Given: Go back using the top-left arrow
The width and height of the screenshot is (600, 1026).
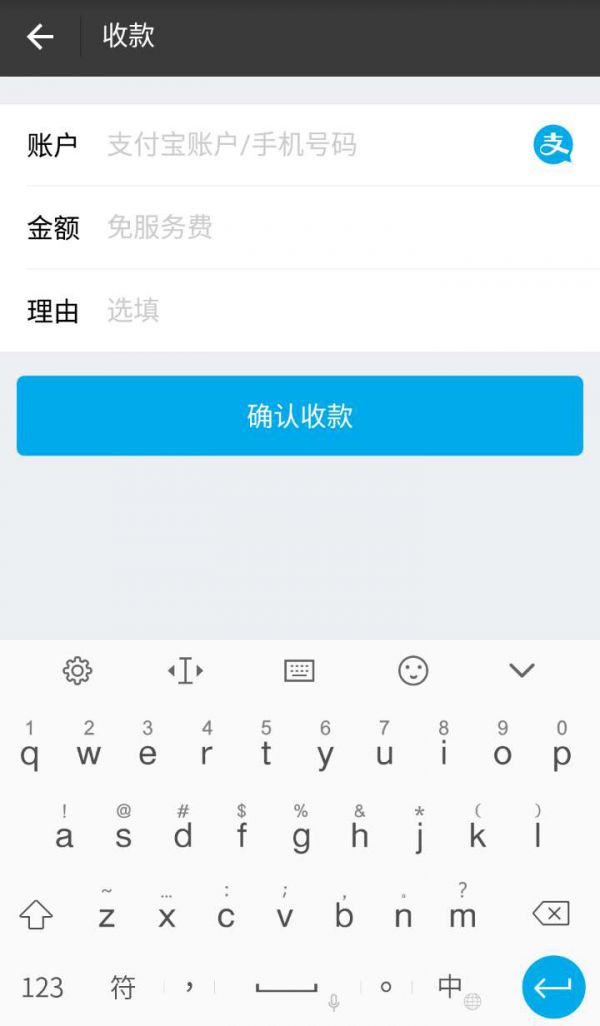Looking at the screenshot, I should coord(40,37).
